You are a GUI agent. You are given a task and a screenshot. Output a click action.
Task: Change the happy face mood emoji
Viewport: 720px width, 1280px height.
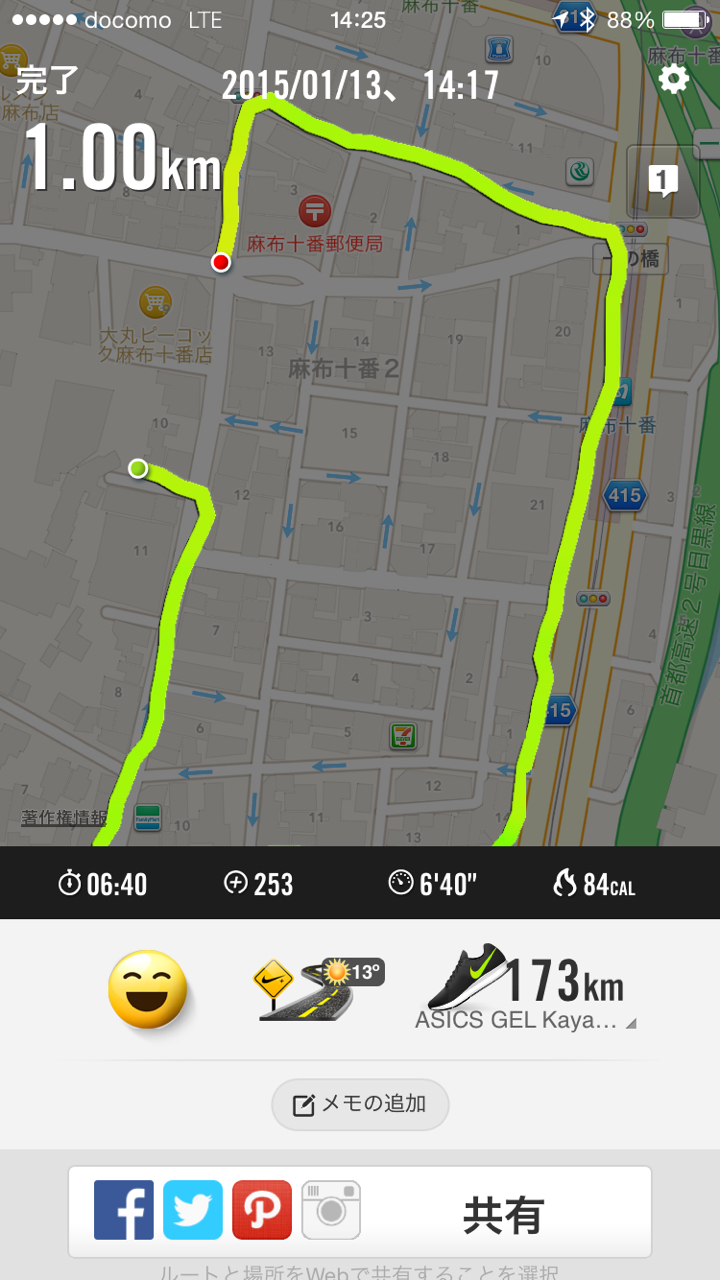[x=148, y=989]
